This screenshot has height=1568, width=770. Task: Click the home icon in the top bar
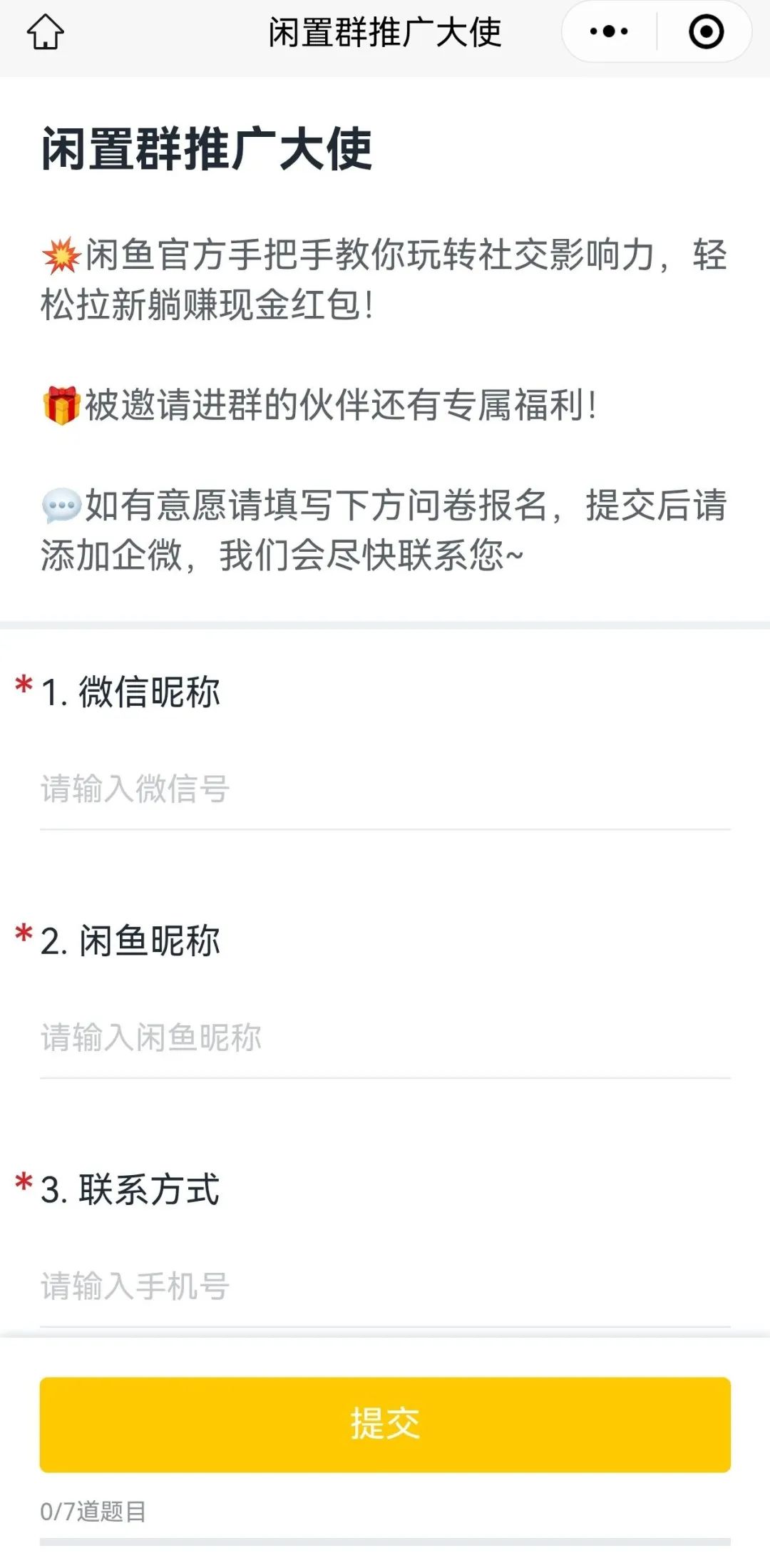click(45, 31)
